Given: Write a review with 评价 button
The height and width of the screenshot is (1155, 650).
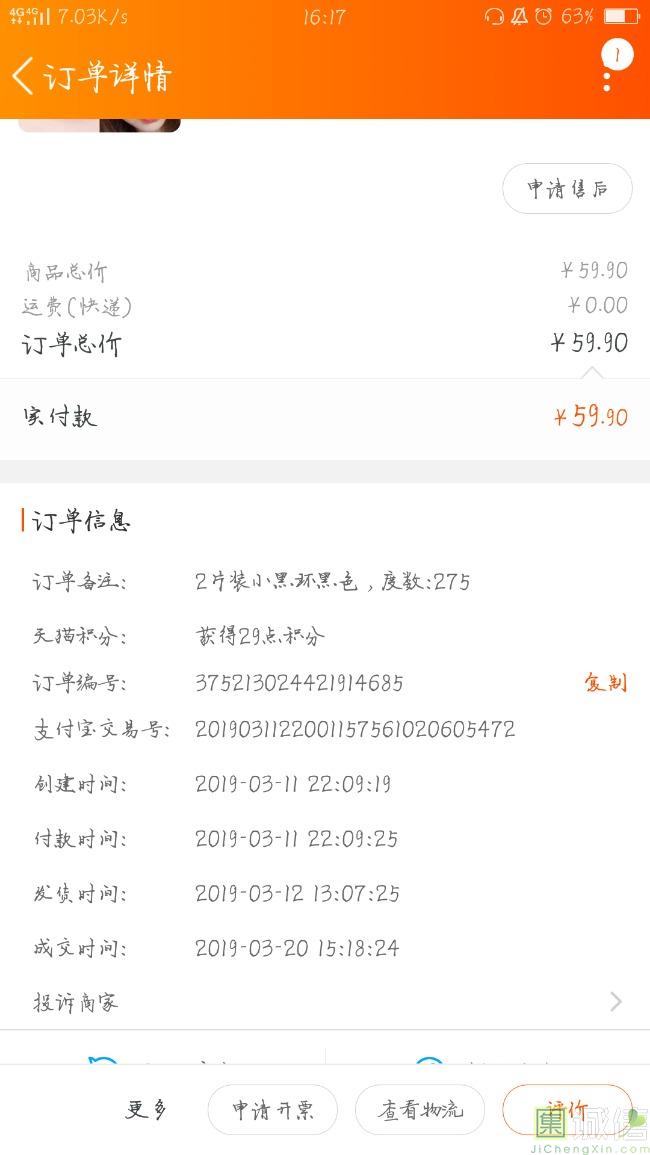Looking at the screenshot, I should pyautogui.click(x=567, y=1109).
